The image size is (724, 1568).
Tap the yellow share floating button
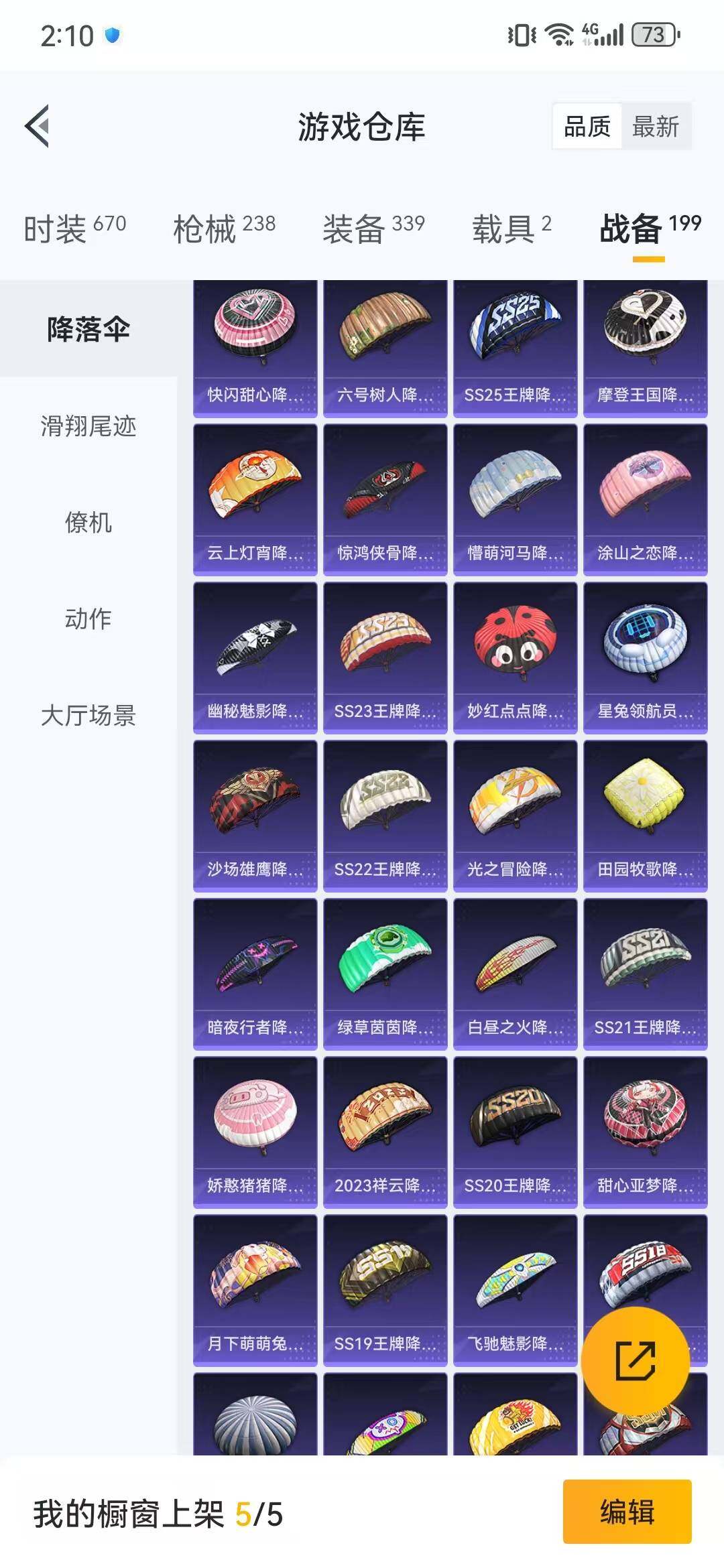click(635, 1361)
